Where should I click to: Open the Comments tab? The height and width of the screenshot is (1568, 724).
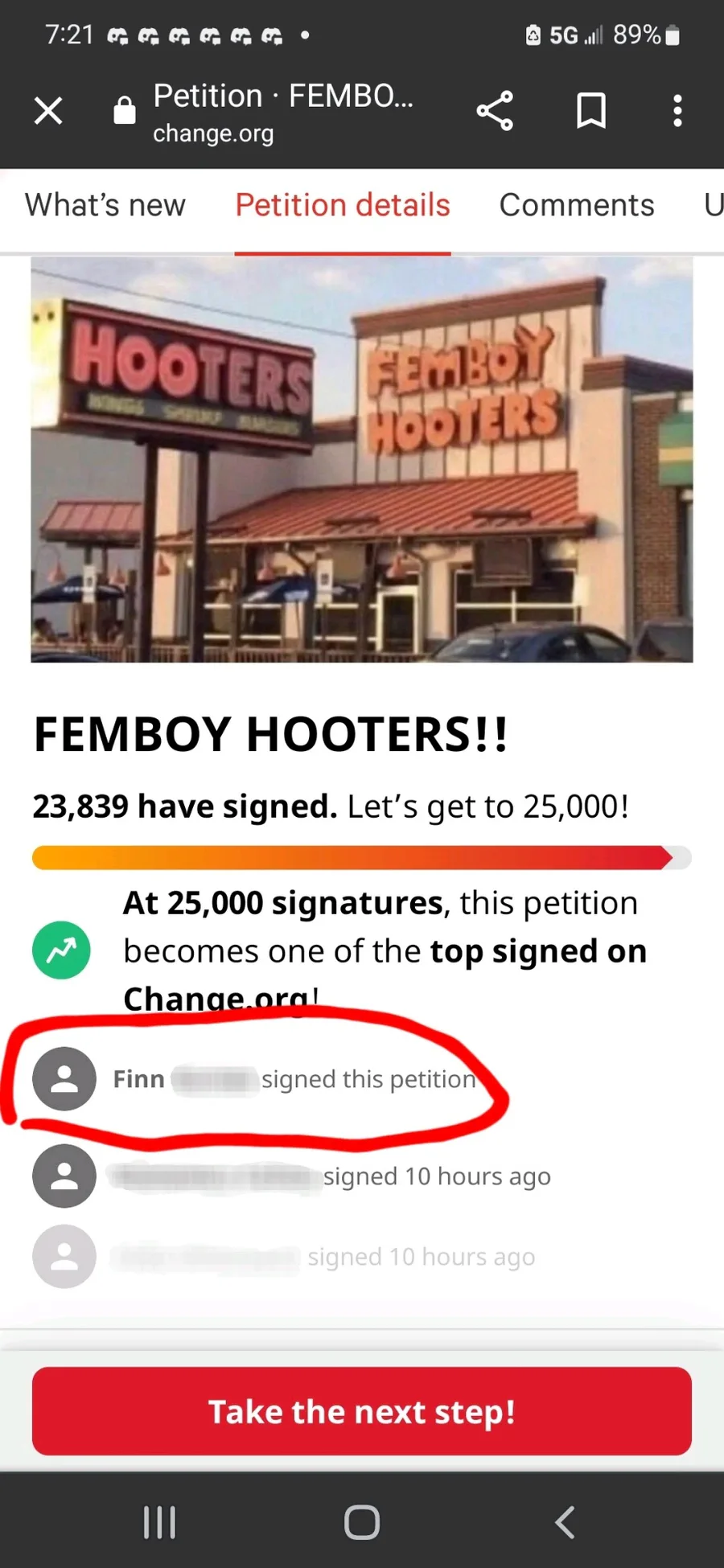(x=577, y=205)
